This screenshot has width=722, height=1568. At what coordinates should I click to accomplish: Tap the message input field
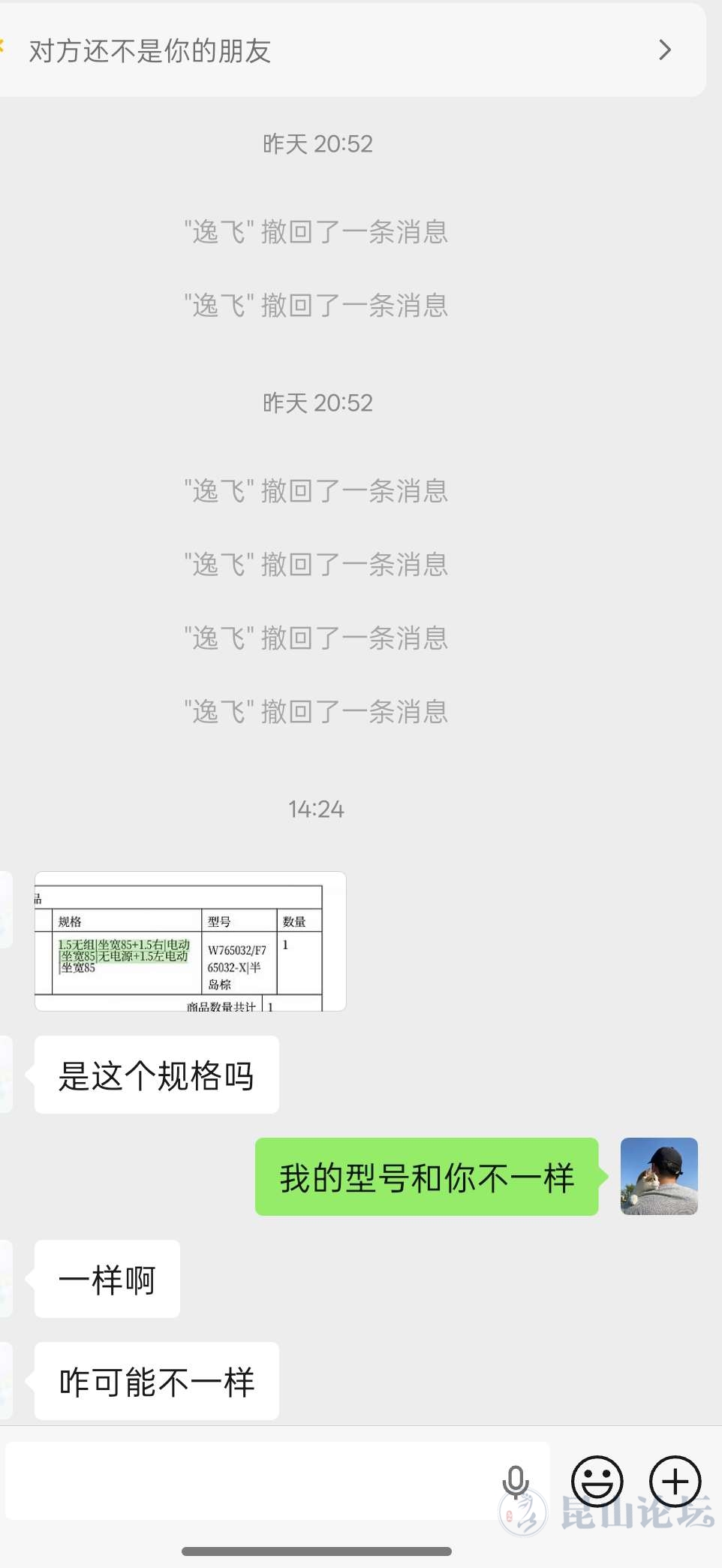click(x=248, y=1481)
